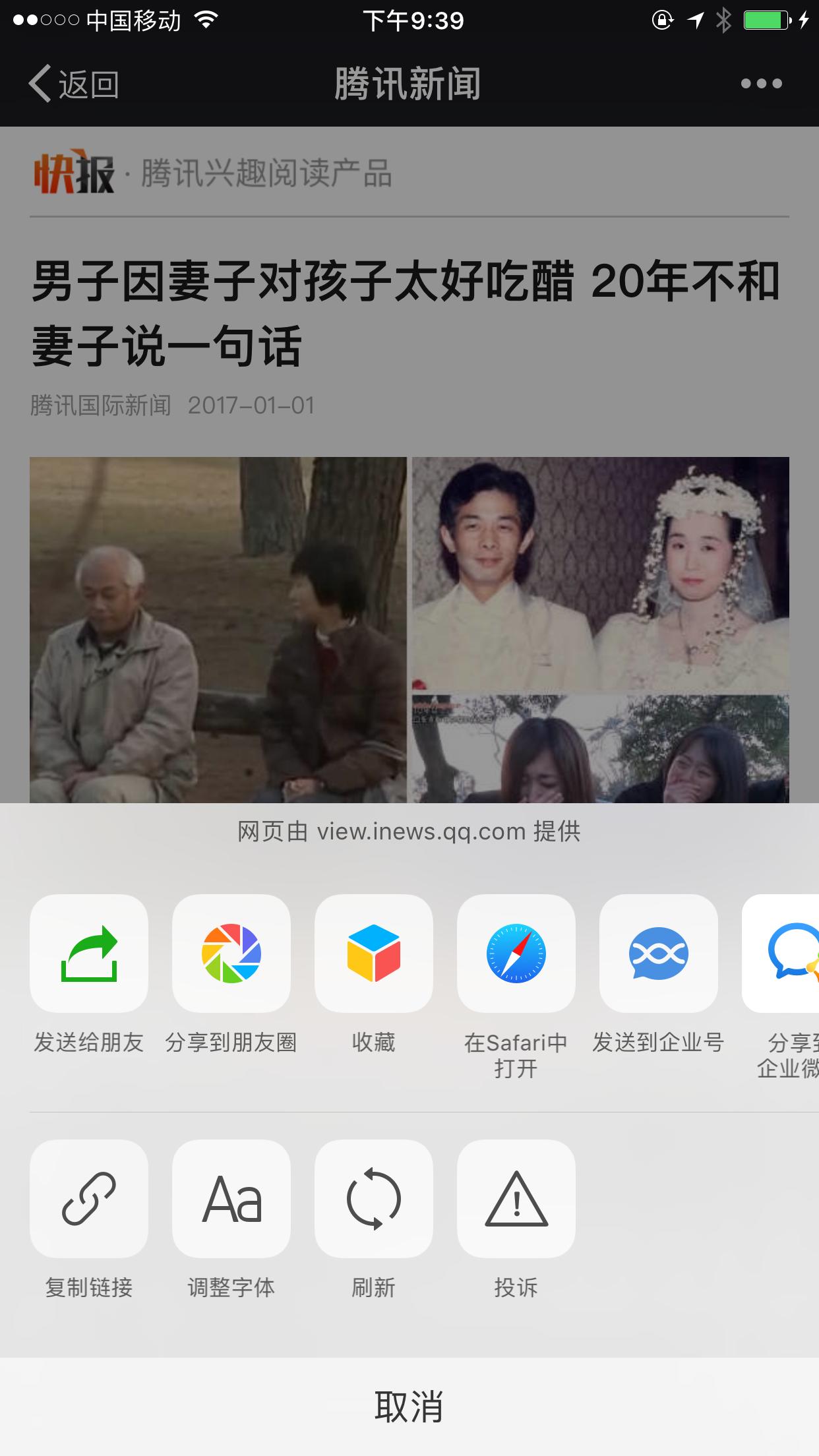The image size is (819, 1456).
Task: Tap the Bluetooth status icon
Action: point(721,20)
